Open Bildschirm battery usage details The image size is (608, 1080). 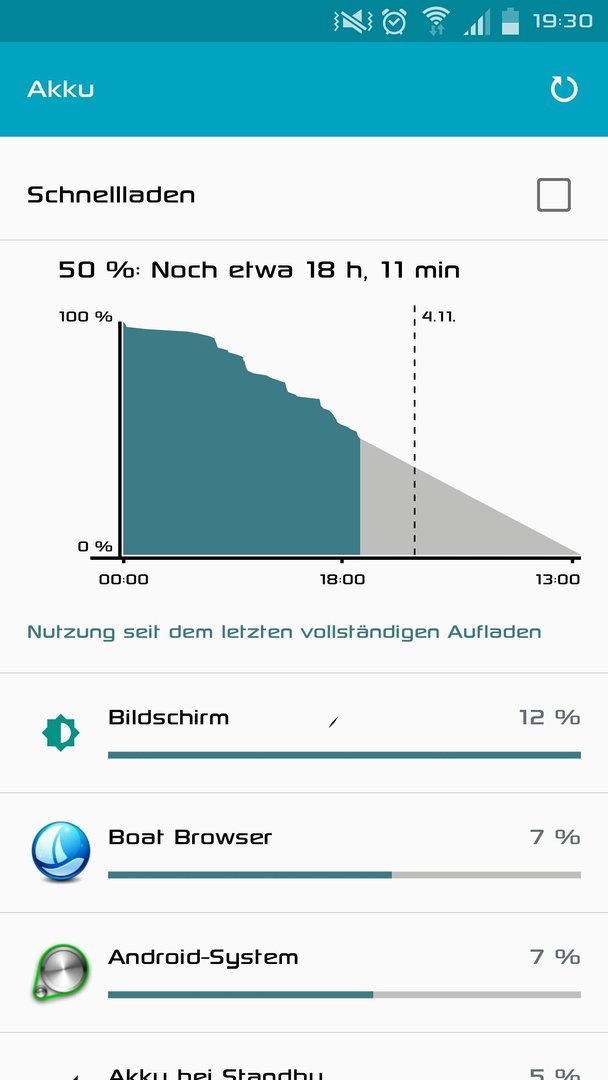click(x=304, y=733)
